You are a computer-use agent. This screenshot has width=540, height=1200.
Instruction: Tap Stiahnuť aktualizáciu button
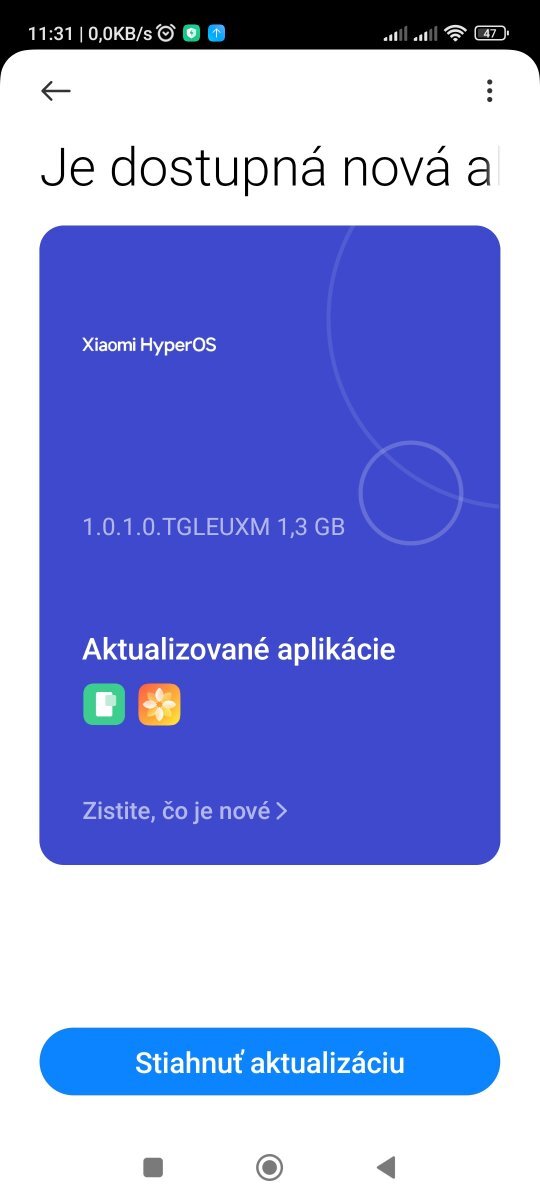[270, 1061]
